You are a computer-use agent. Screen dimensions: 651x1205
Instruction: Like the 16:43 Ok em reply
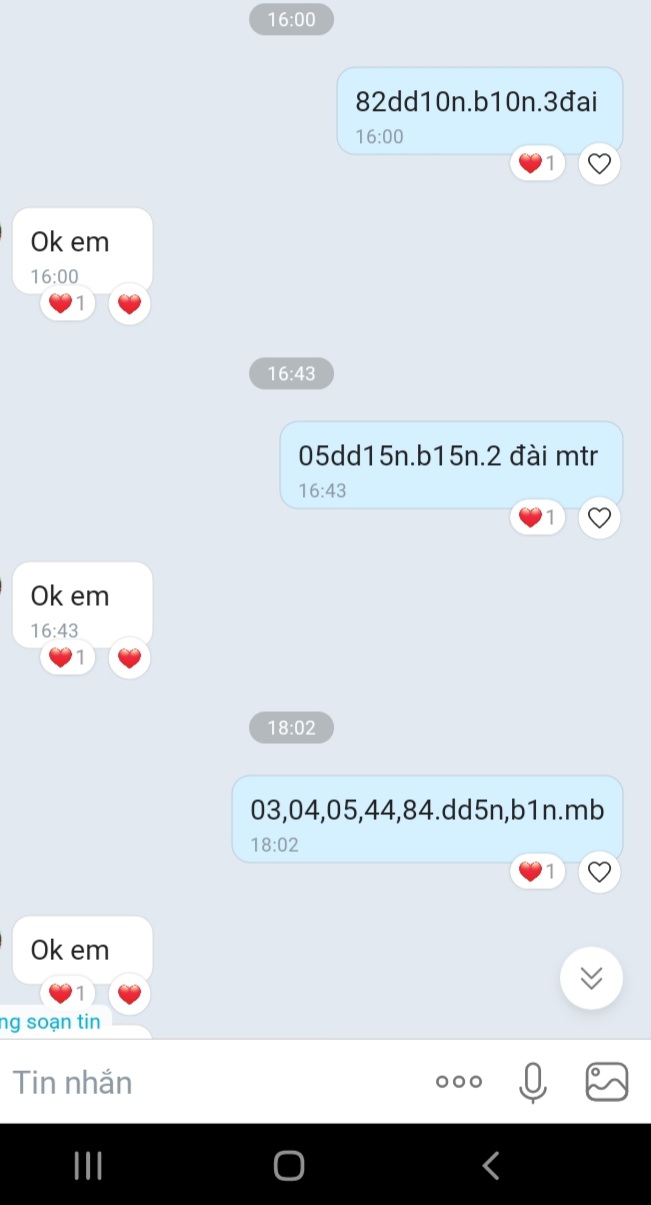(129, 658)
